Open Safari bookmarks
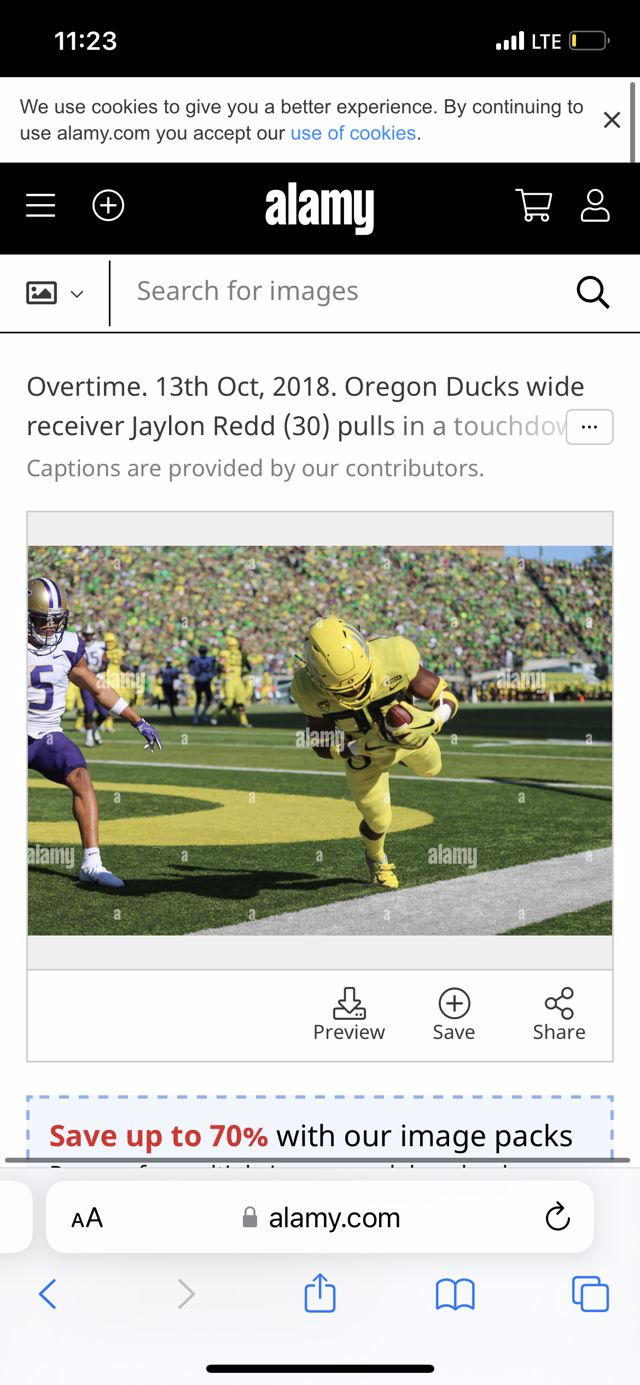 (455, 1295)
